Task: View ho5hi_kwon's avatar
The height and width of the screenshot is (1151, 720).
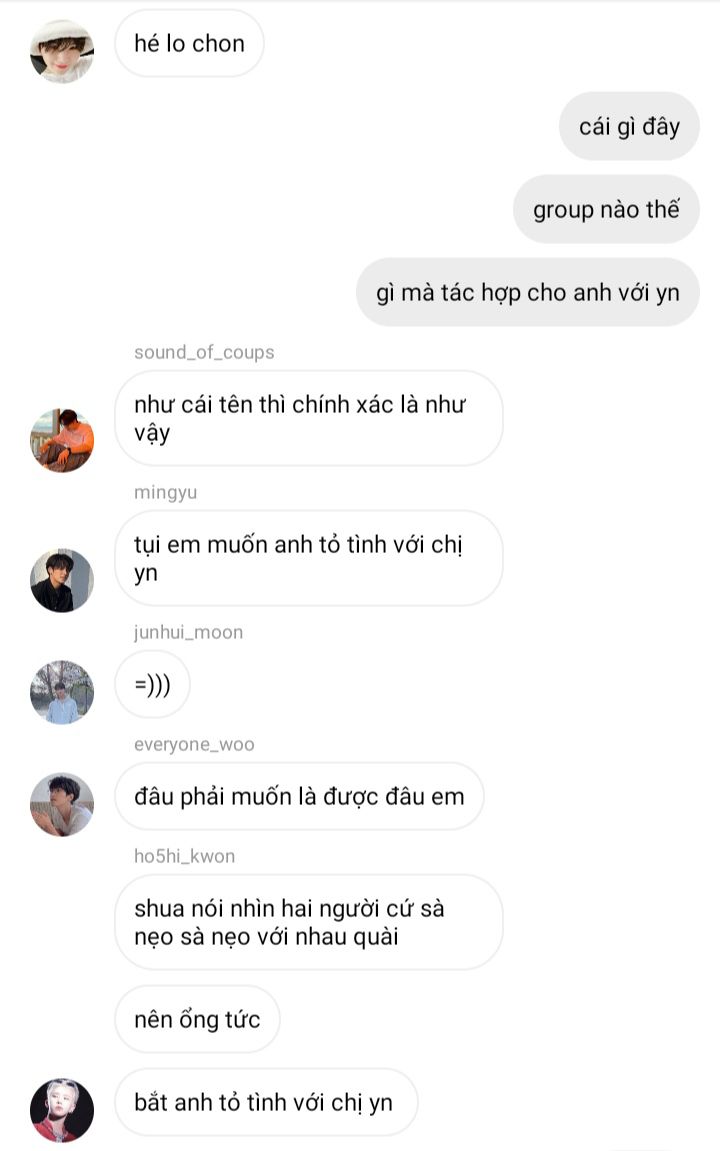Action: tap(62, 1110)
